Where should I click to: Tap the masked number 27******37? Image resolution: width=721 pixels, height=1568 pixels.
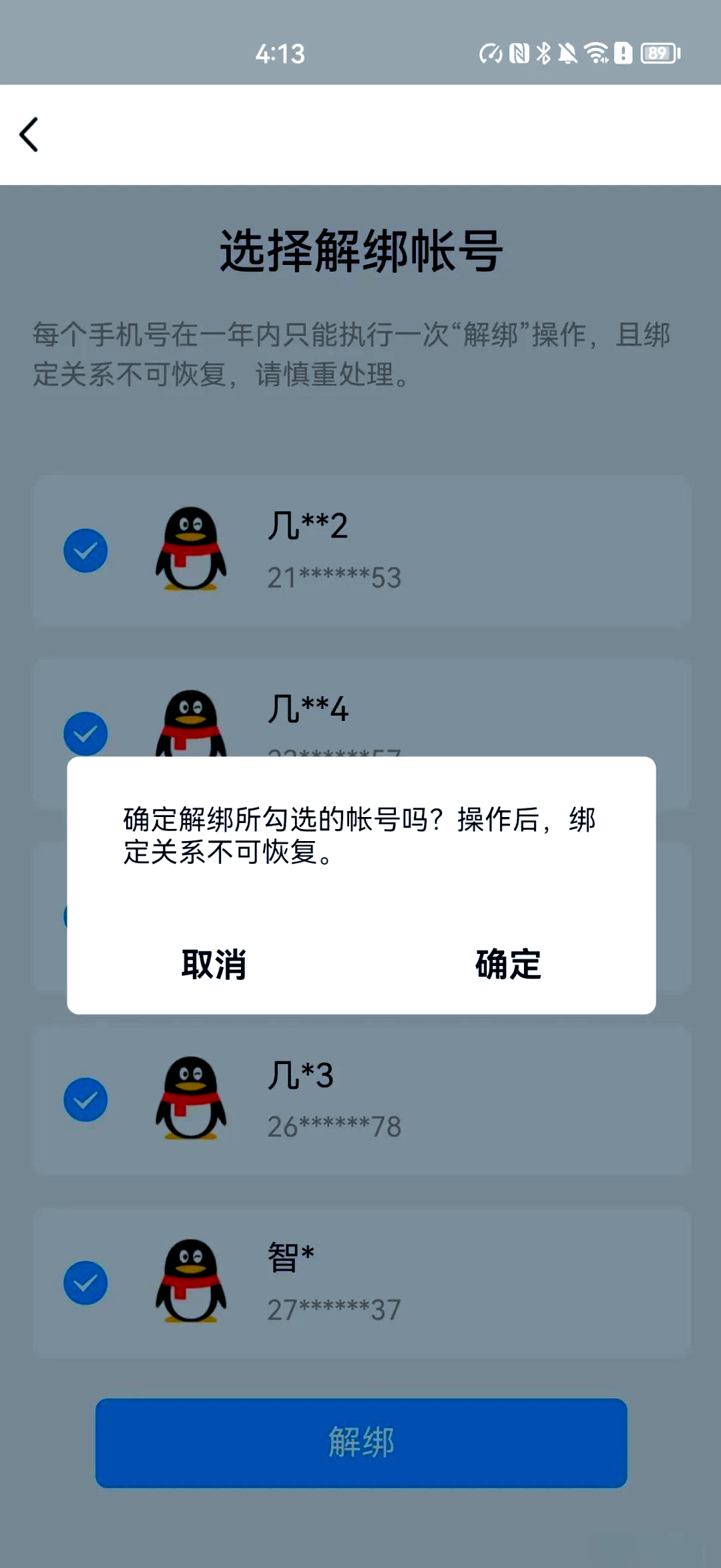334,1308
